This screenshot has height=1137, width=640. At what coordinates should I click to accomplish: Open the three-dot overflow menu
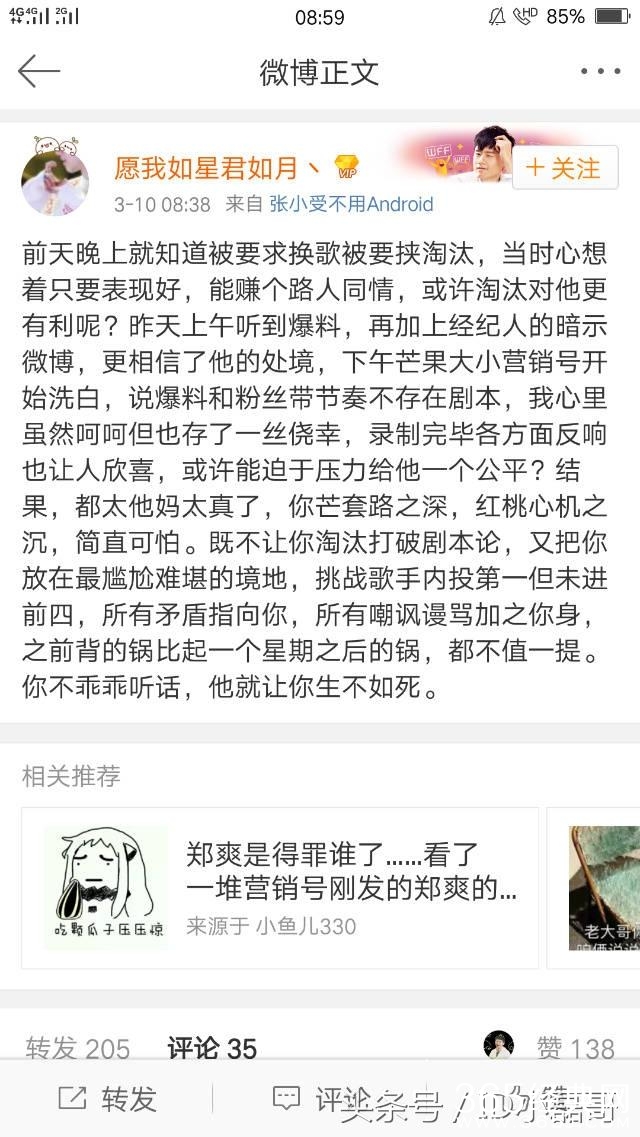point(600,72)
